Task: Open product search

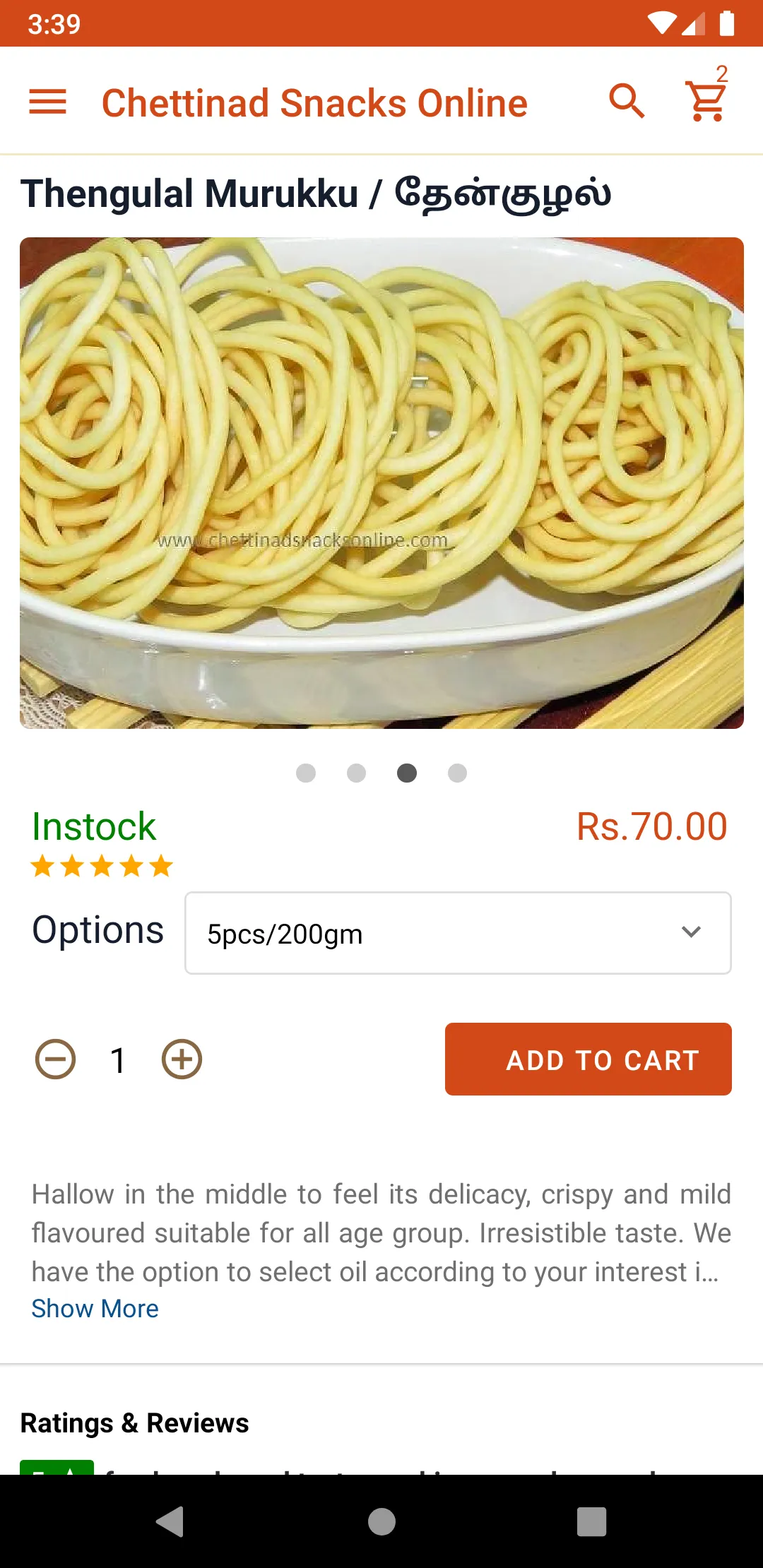Action: tap(627, 102)
